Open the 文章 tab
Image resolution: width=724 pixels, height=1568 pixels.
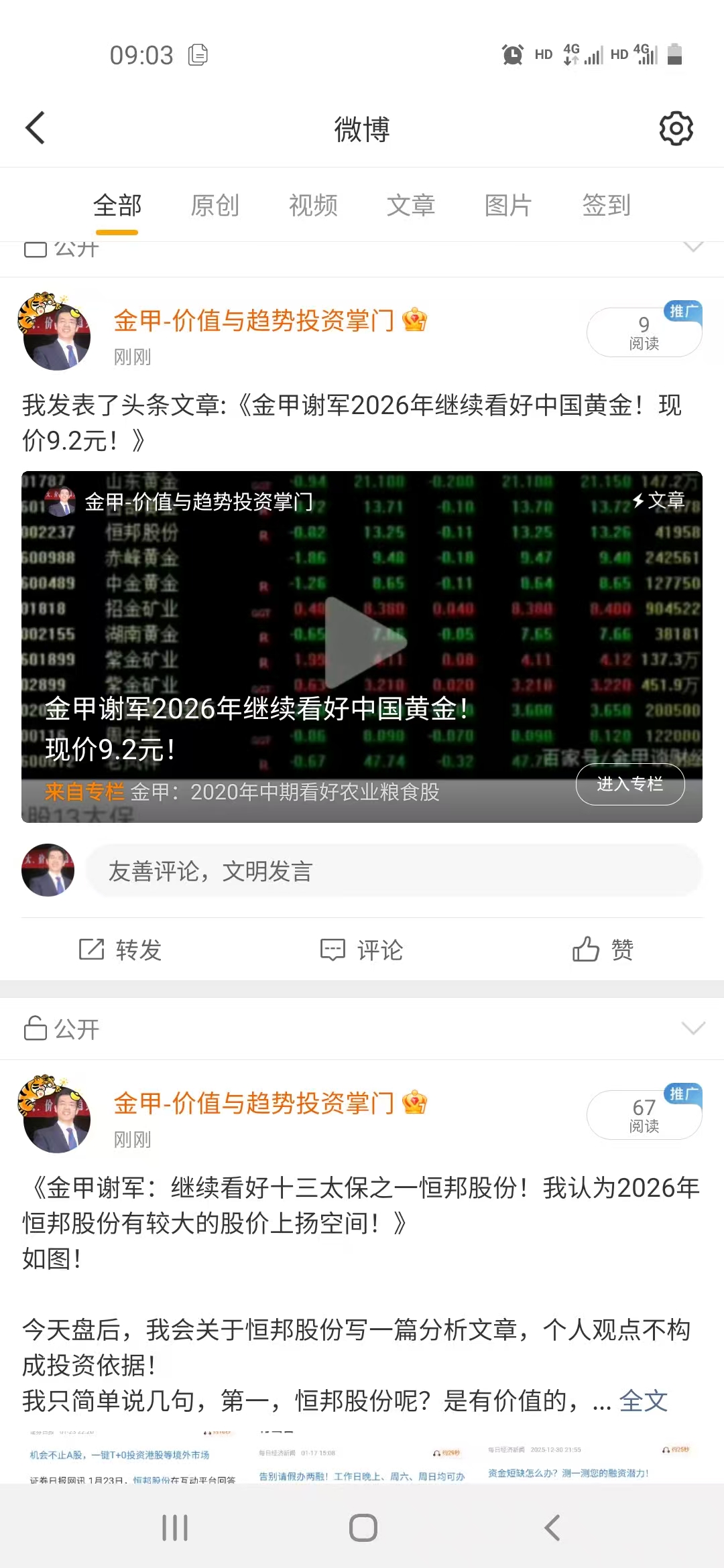411,205
